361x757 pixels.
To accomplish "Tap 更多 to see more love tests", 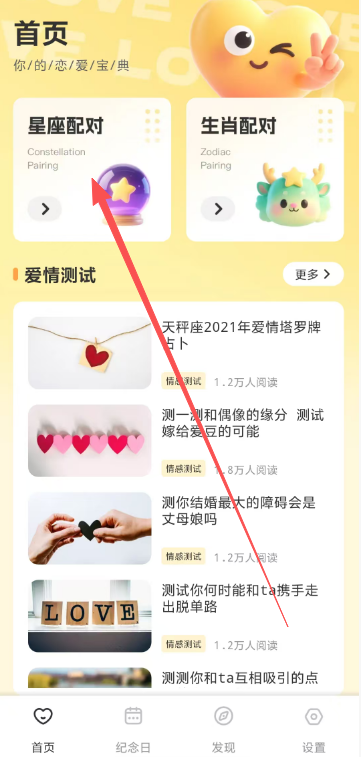I will point(313,274).
